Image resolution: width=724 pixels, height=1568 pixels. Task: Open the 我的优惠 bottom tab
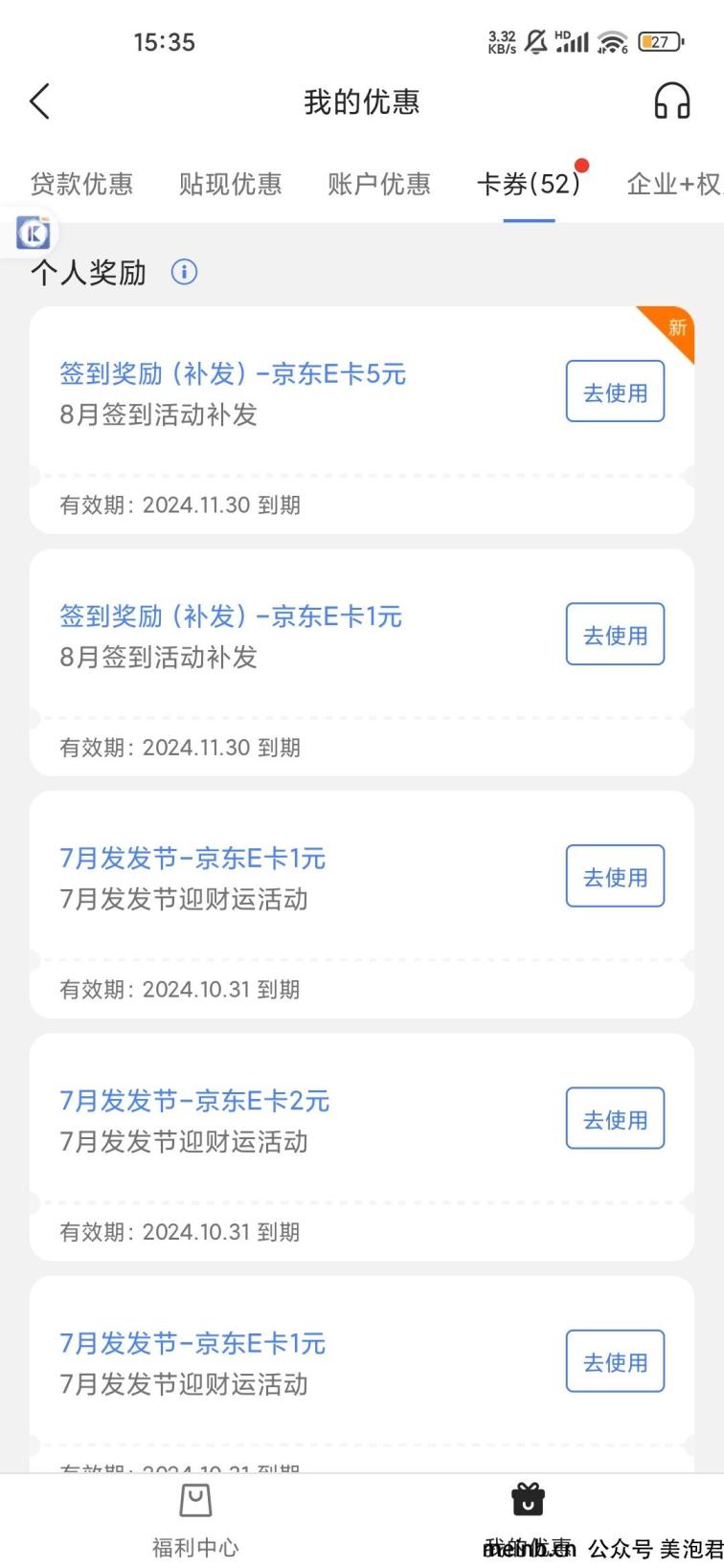pyautogui.click(x=529, y=1520)
